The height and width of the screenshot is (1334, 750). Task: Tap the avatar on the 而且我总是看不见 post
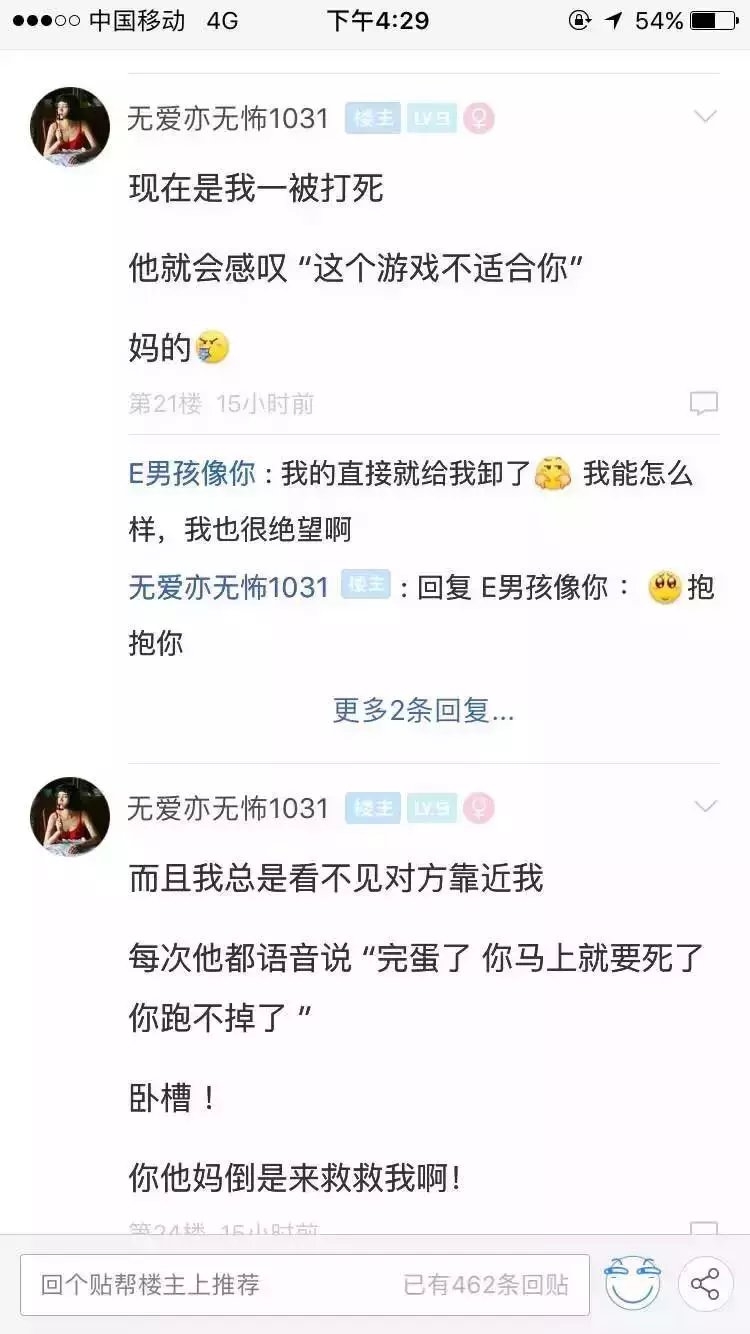70,816
